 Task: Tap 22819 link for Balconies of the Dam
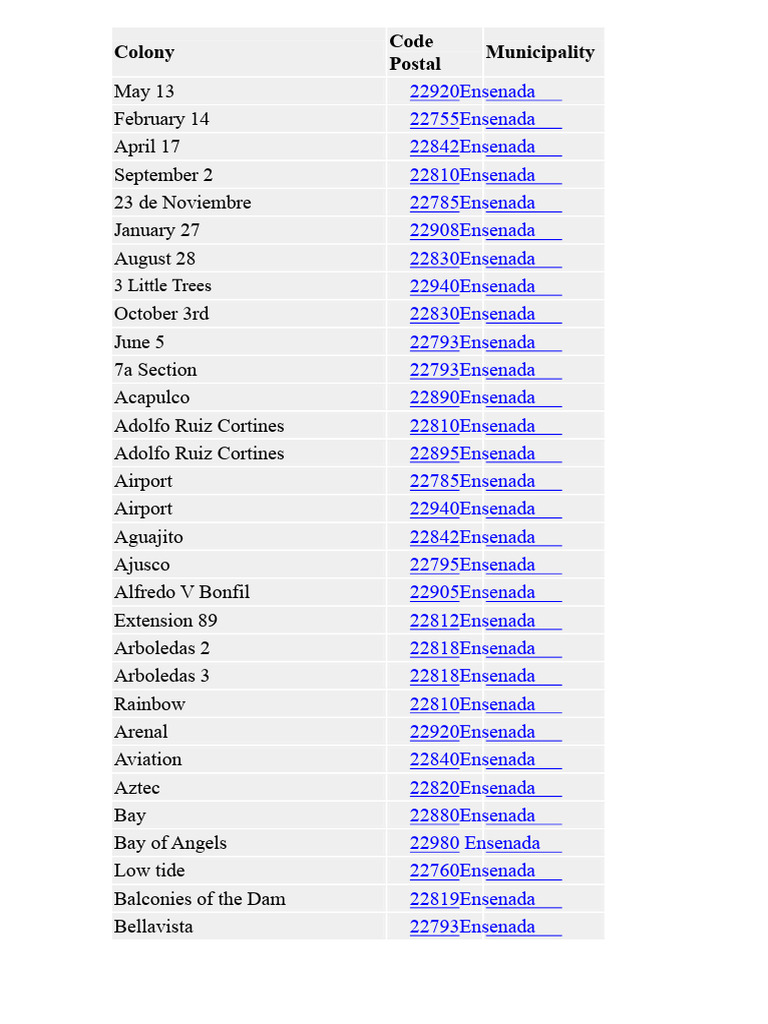(434, 899)
